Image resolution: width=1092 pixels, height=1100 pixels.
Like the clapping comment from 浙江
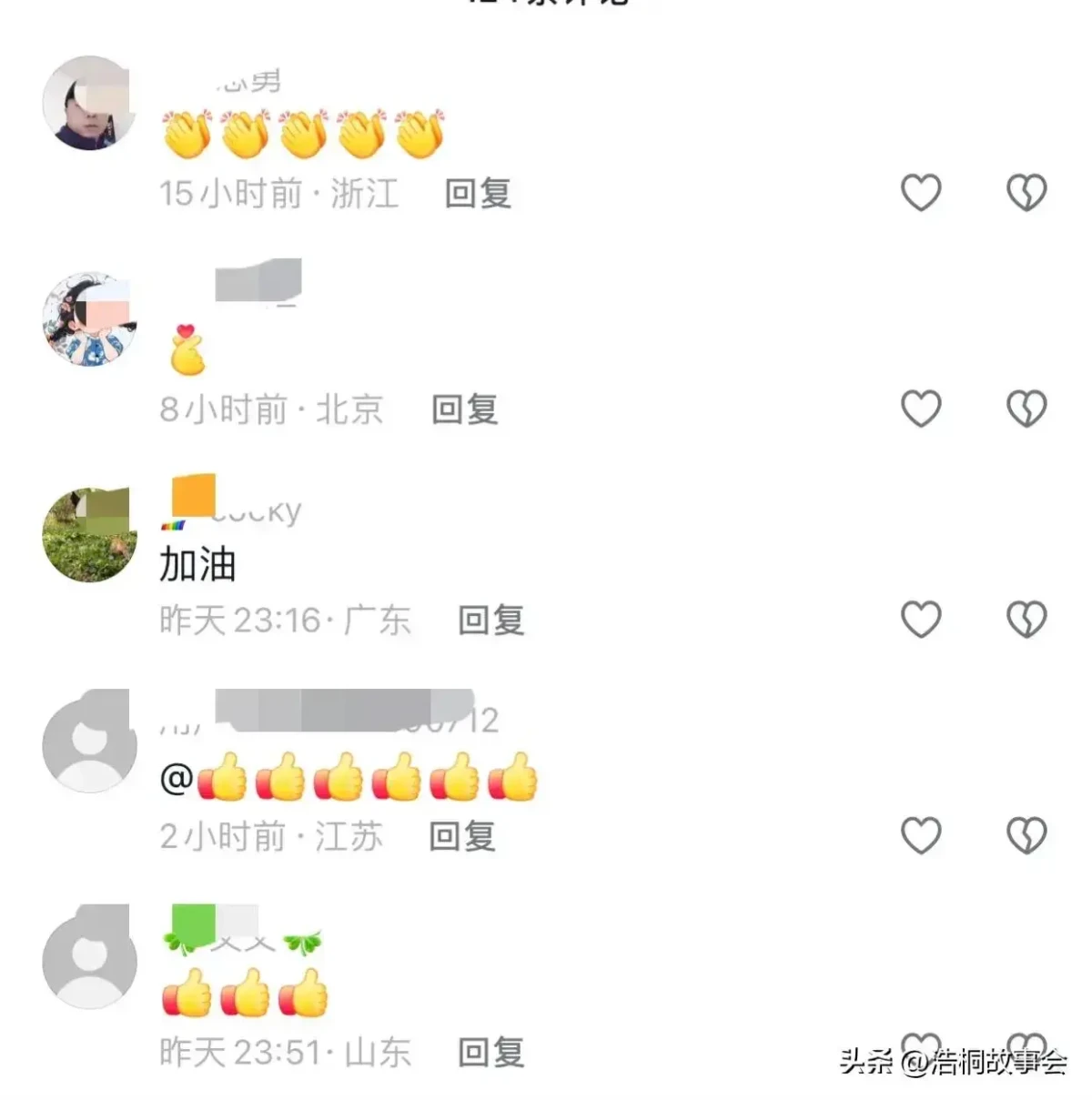[920, 193]
